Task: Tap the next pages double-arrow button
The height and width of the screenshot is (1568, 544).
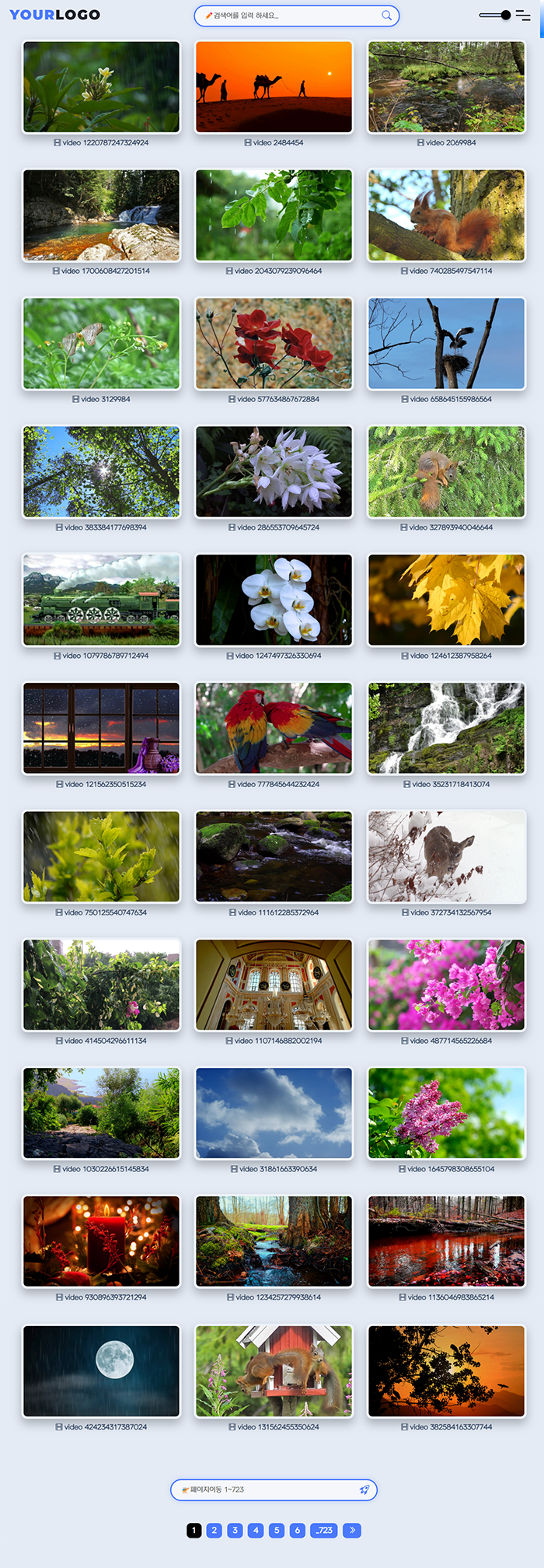Action: click(352, 1530)
